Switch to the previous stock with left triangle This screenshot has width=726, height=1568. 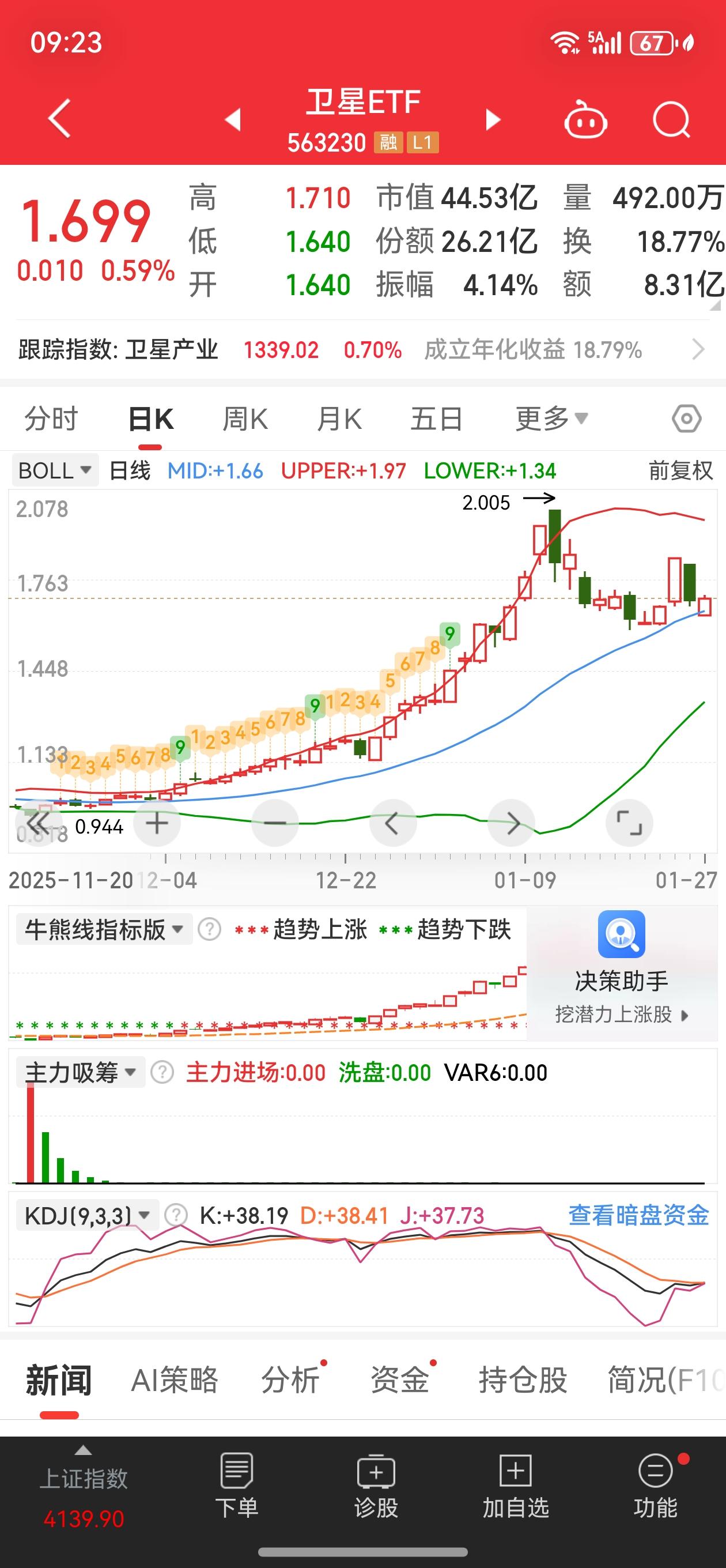point(233,120)
